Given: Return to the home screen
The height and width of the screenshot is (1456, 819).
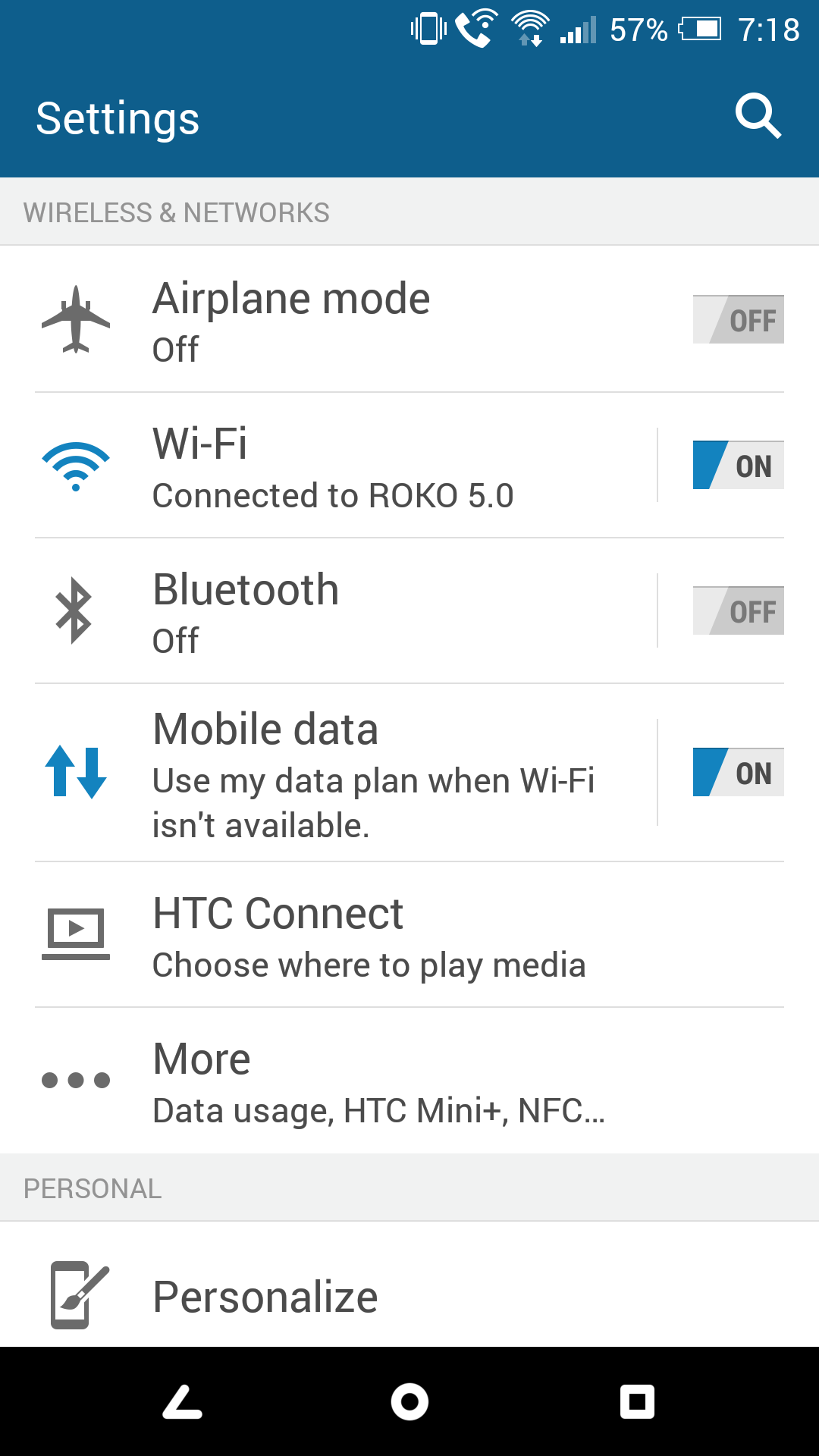Looking at the screenshot, I should 409,1401.
